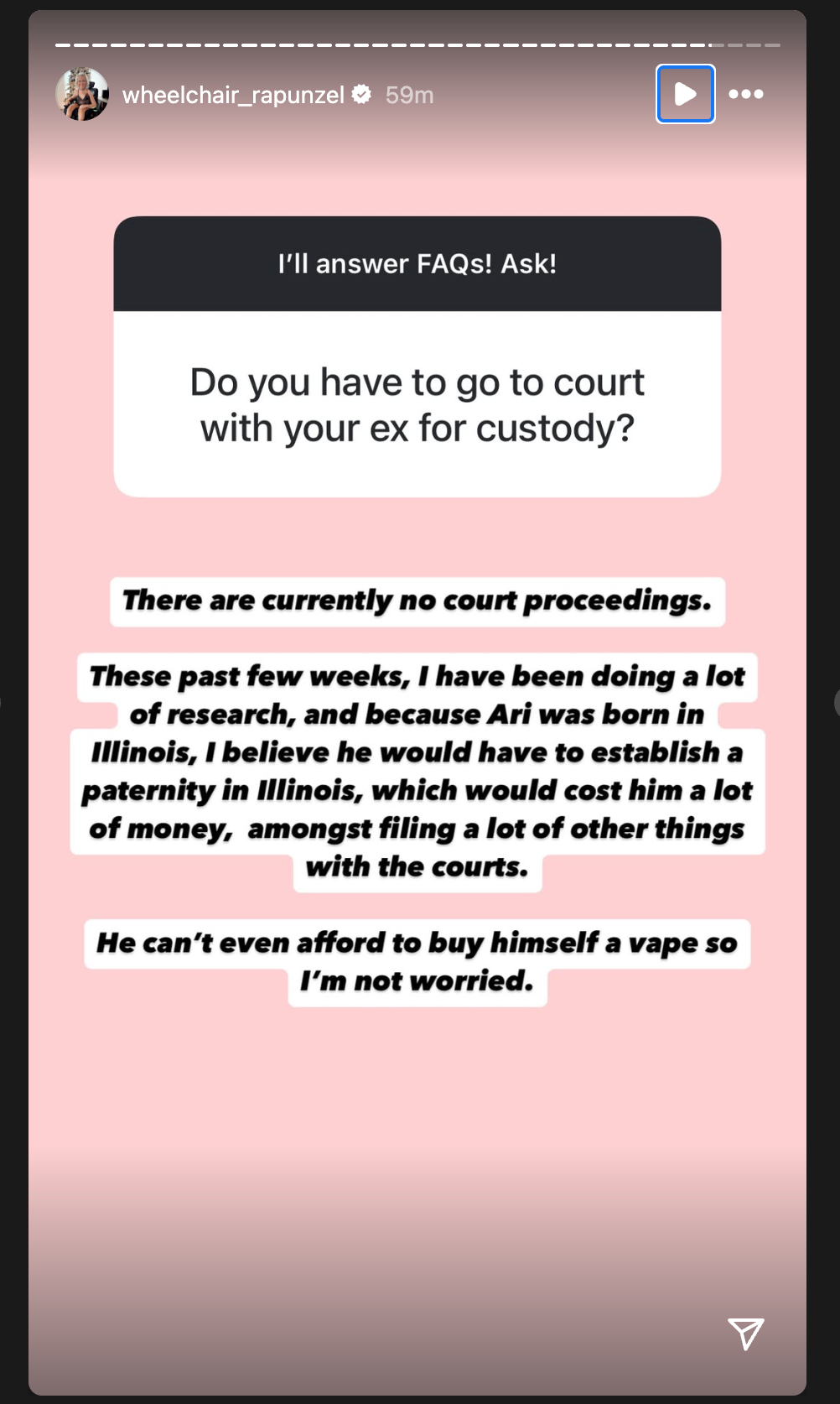Screen dimensions: 840x1404
Task: Share this story via paper plane icon
Action: pos(745,1334)
